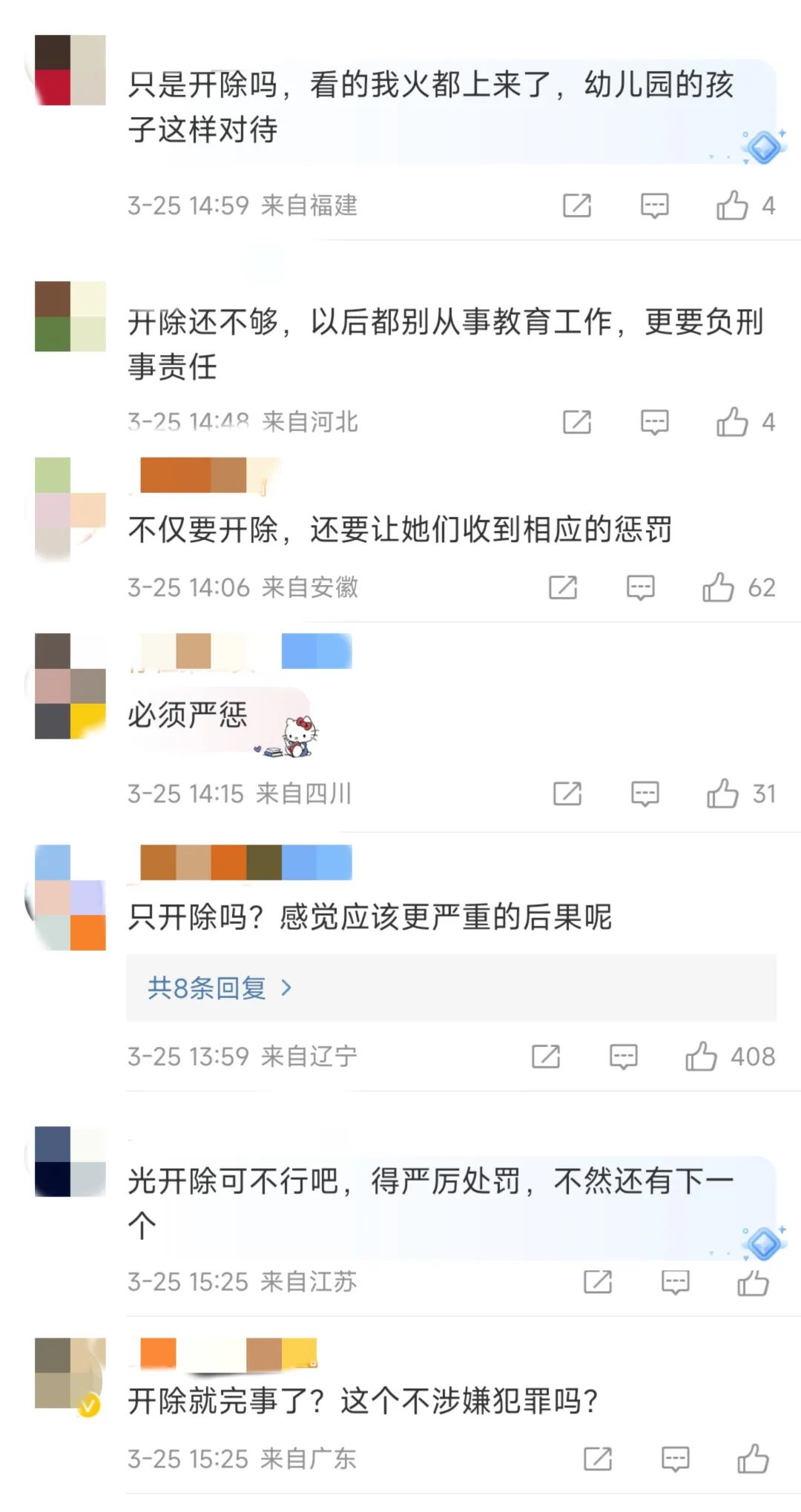
Task: Like the 必须严惩 comment
Action: point(722,793)
